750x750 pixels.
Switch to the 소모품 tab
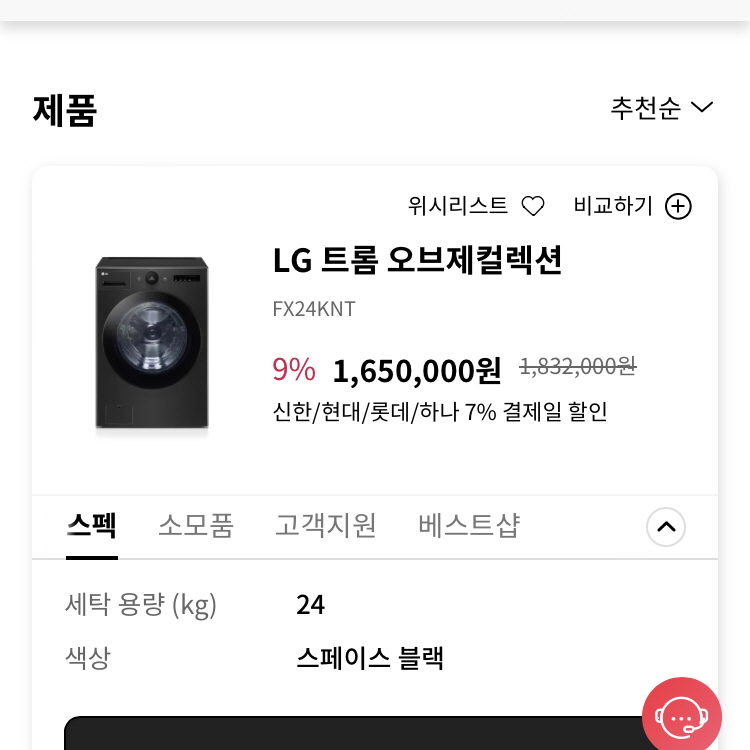(196, 525)
